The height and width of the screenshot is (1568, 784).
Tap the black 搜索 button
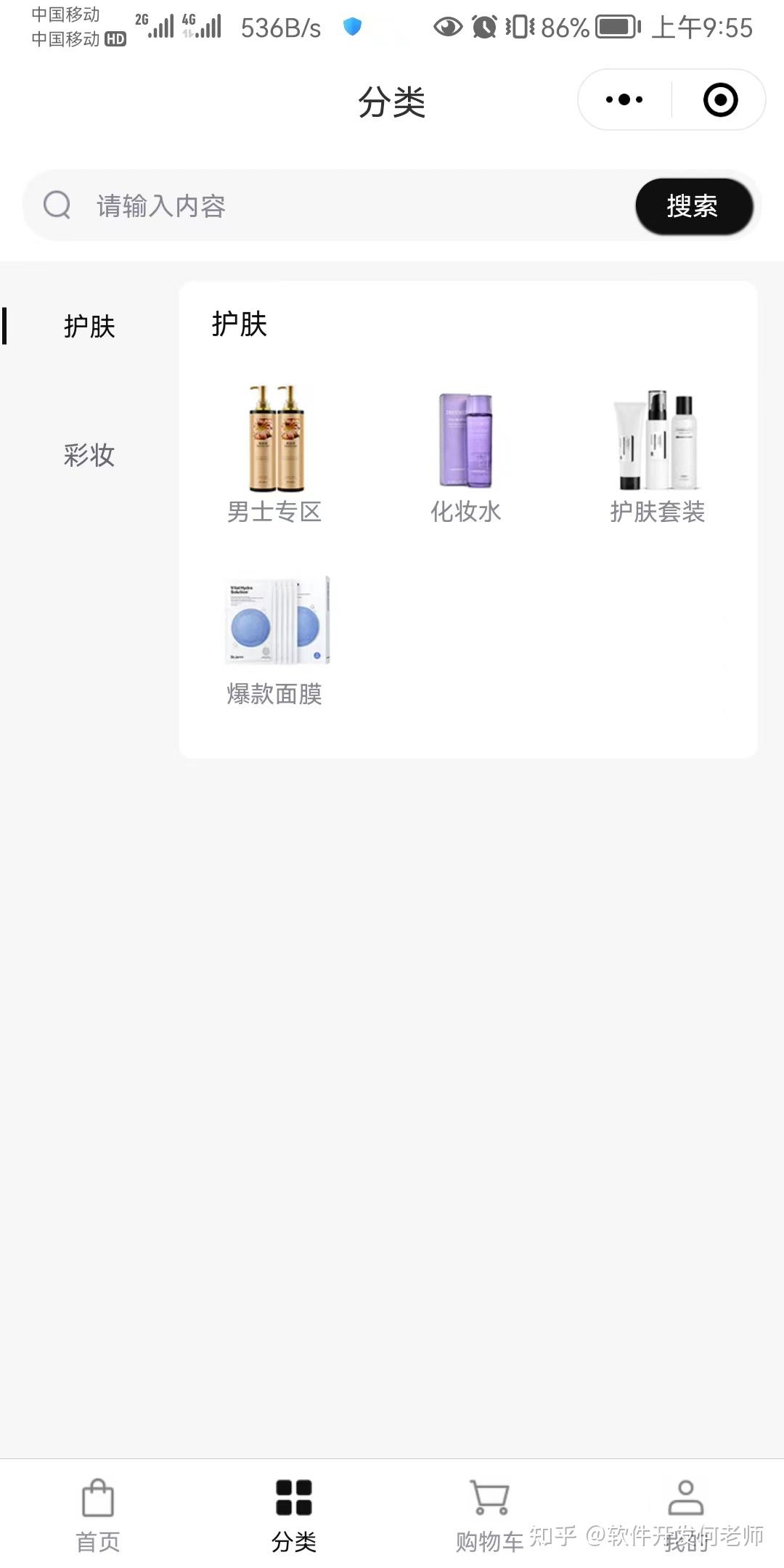pyautogui.click(x=693, y=206)
